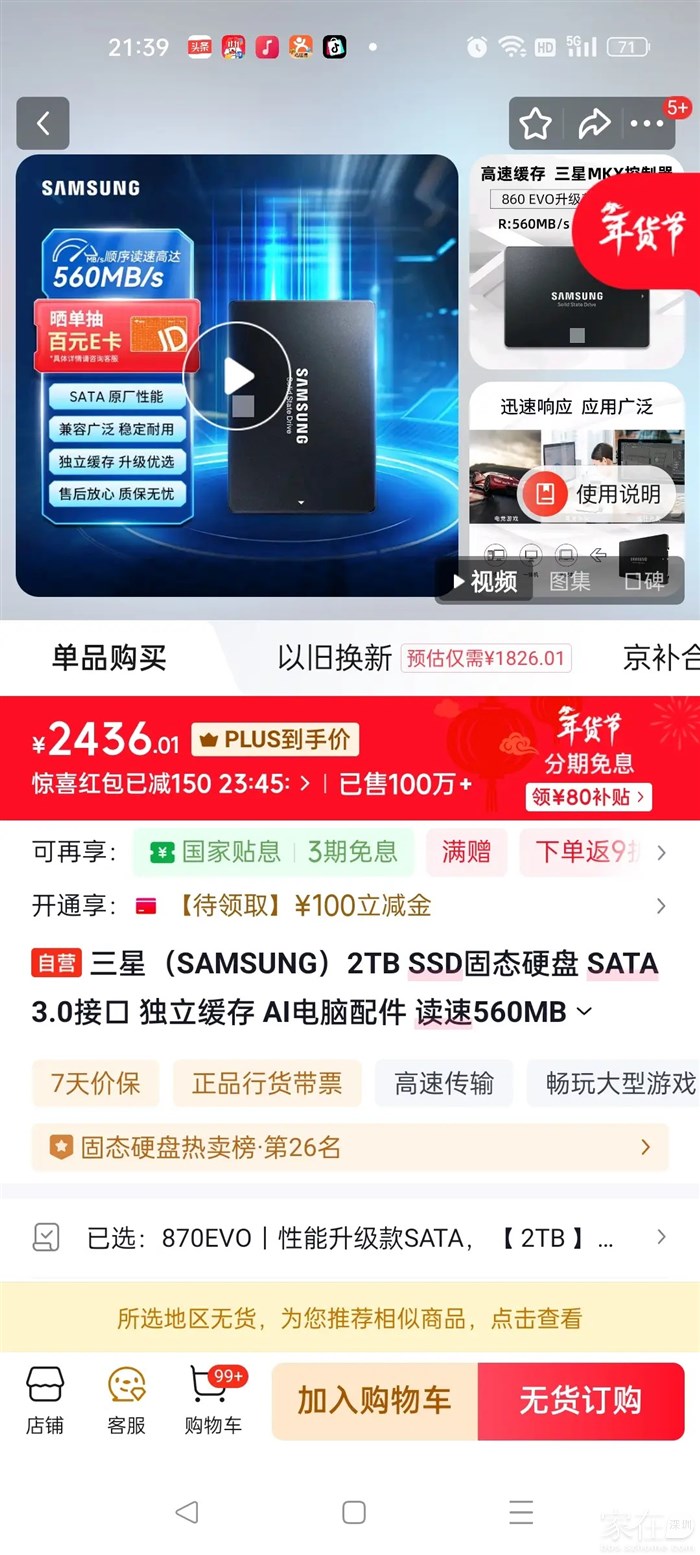Contact 客服 customer service

click(127, 1400)
